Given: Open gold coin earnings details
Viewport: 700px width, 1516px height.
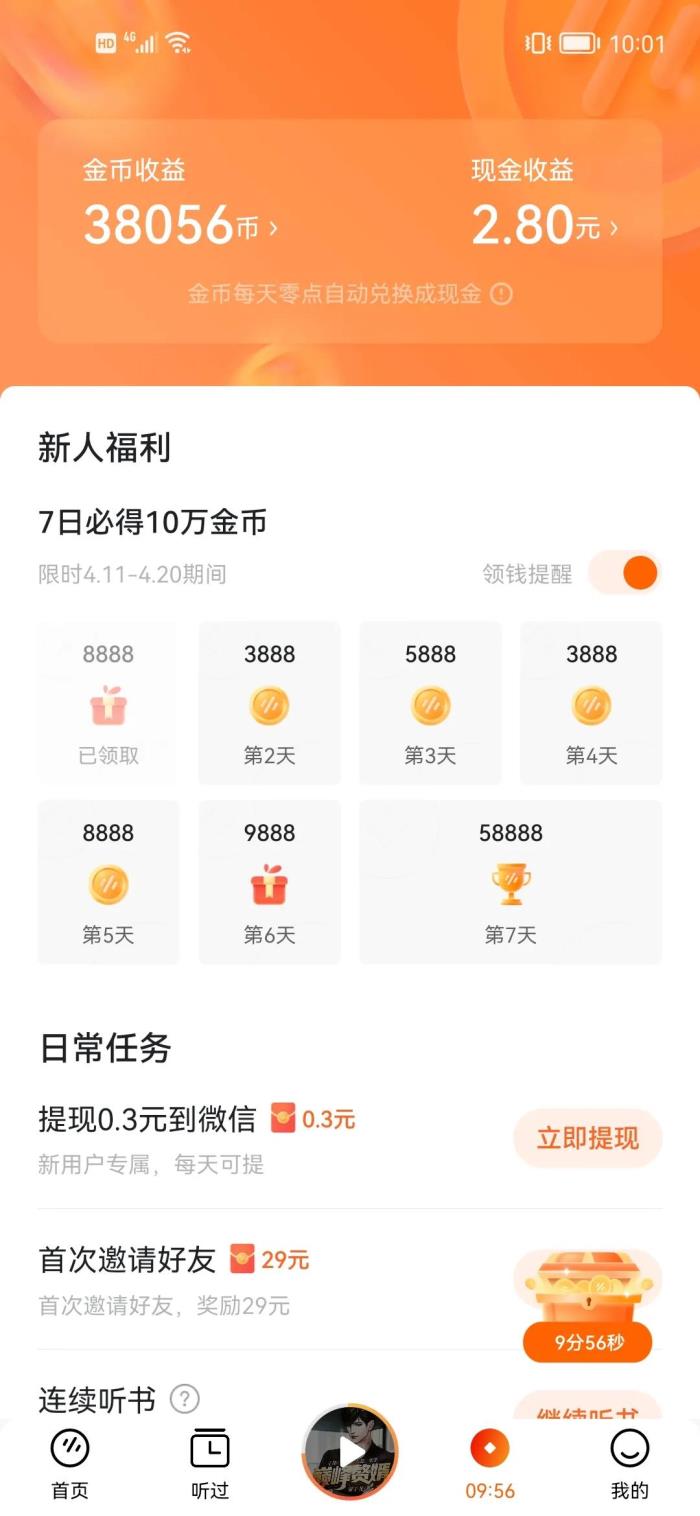Looking at the screenshot, I should pos(180,226).
